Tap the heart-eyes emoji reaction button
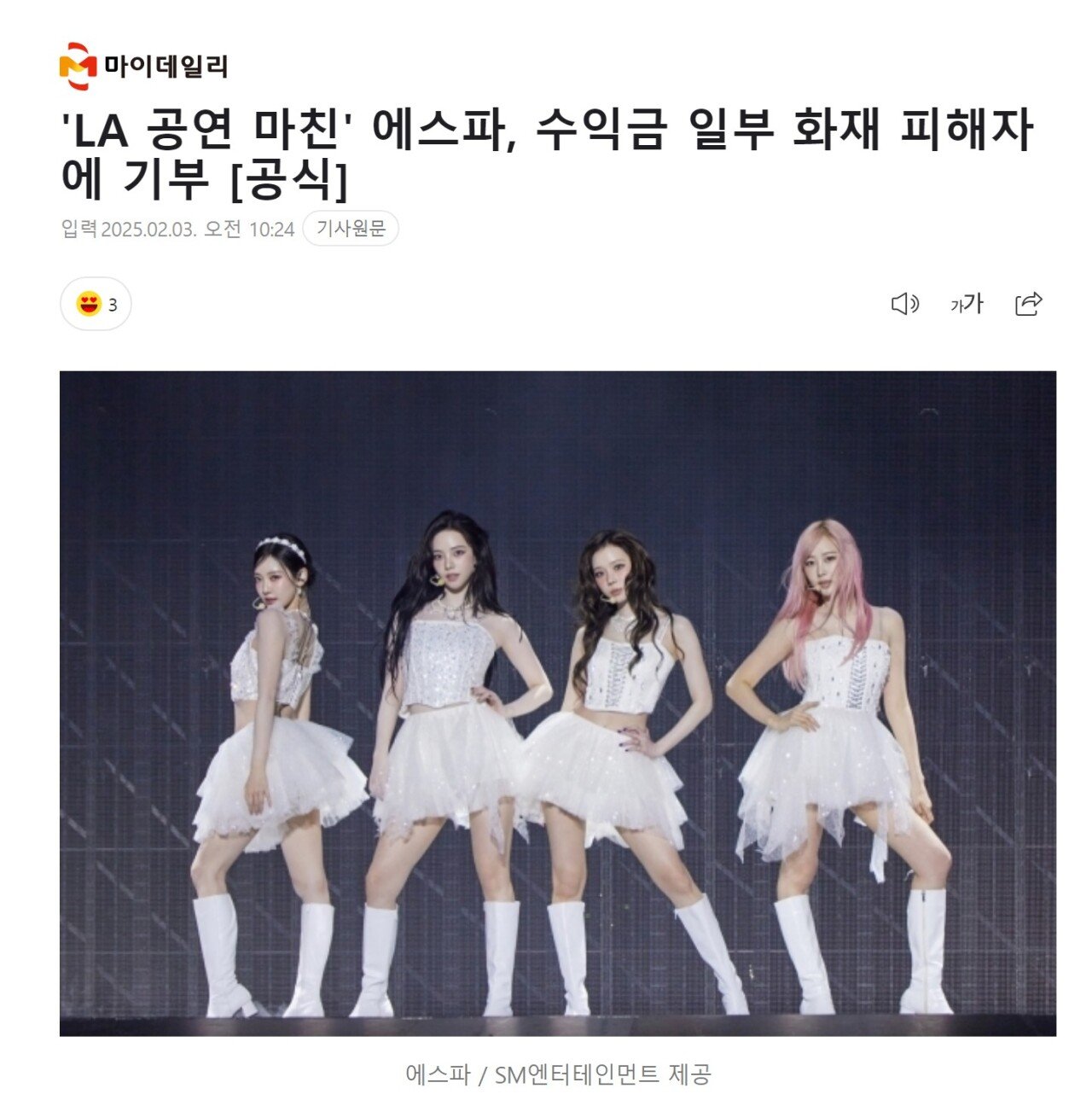 96,304
